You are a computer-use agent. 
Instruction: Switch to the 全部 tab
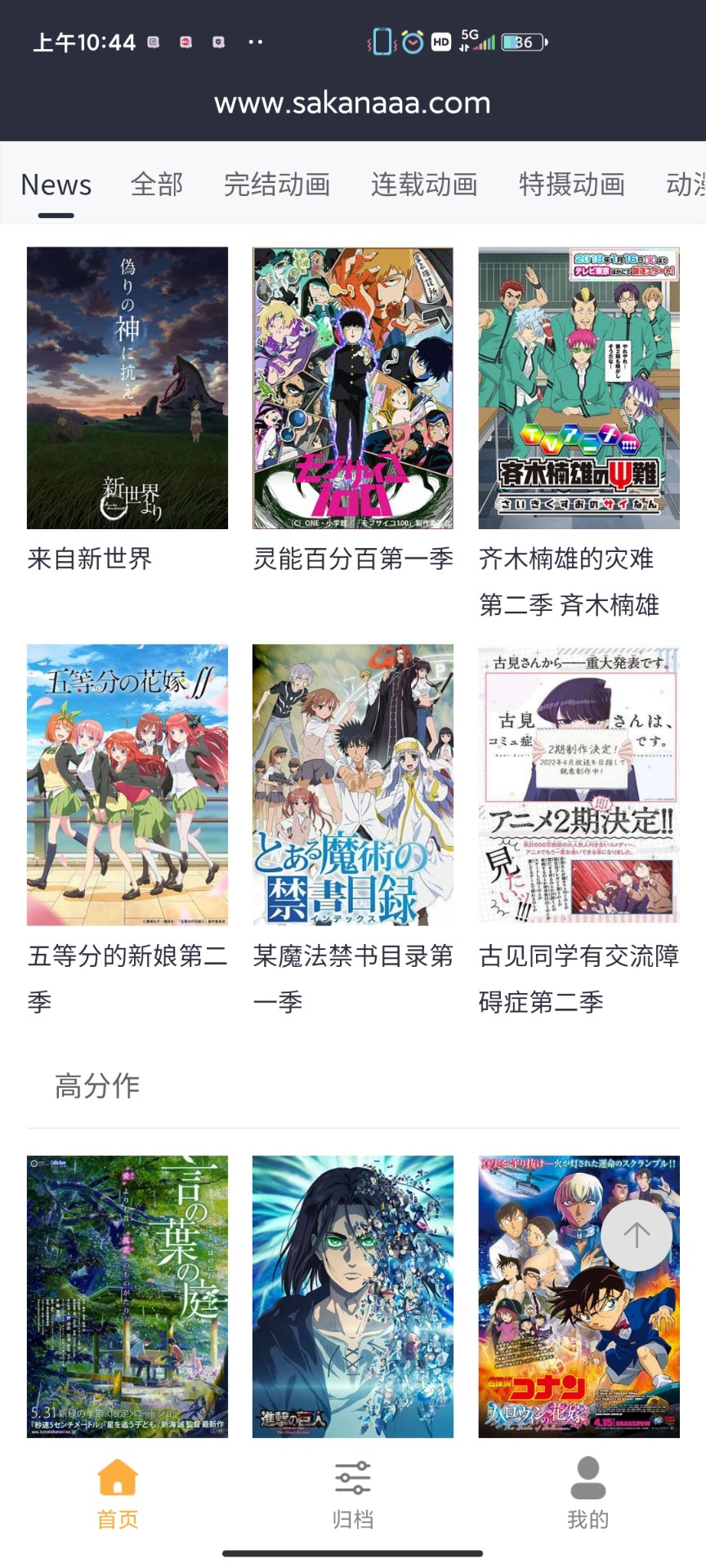(x=157, y=185)
